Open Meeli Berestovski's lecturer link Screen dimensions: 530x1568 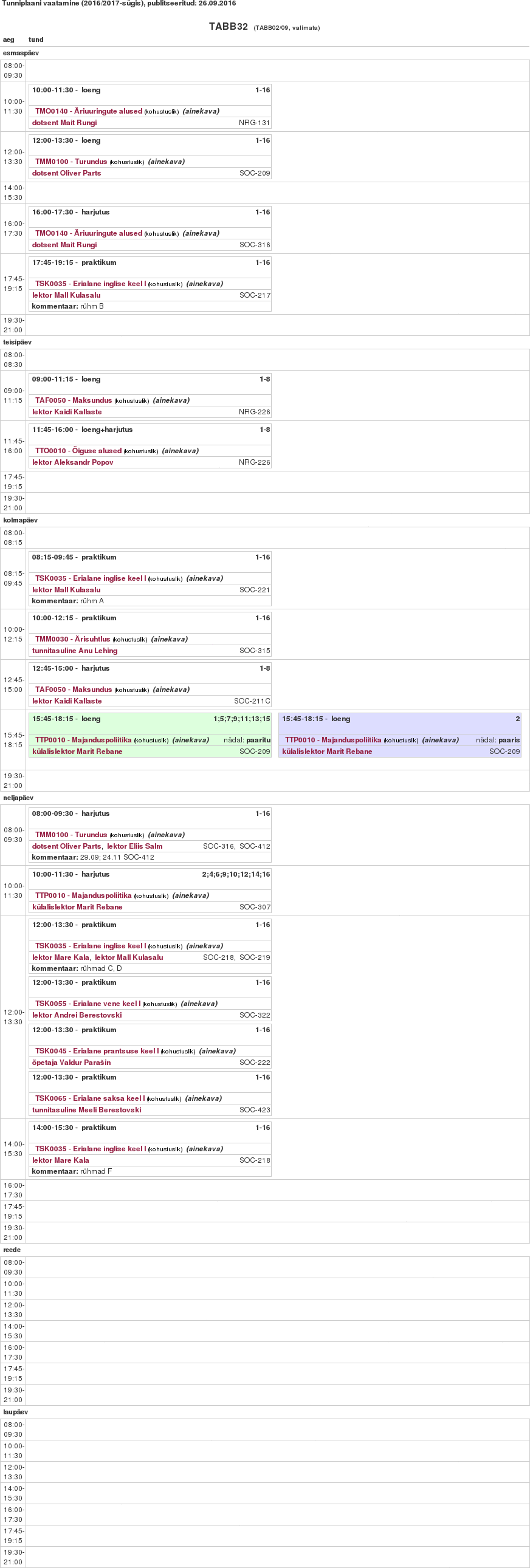[x=86, y=1111]
